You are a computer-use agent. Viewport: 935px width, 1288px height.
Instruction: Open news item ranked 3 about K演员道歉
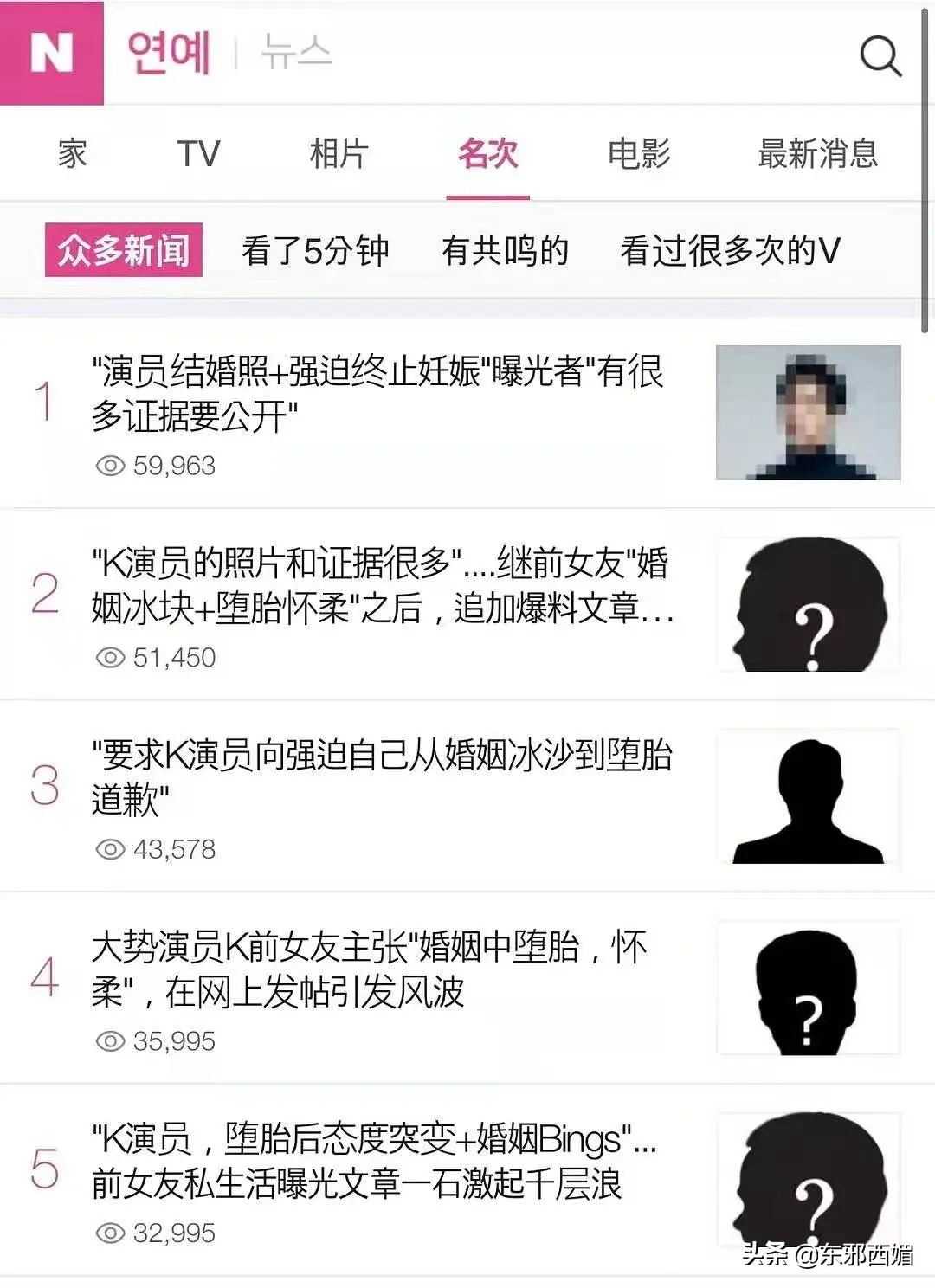click(x=381, y=779)
